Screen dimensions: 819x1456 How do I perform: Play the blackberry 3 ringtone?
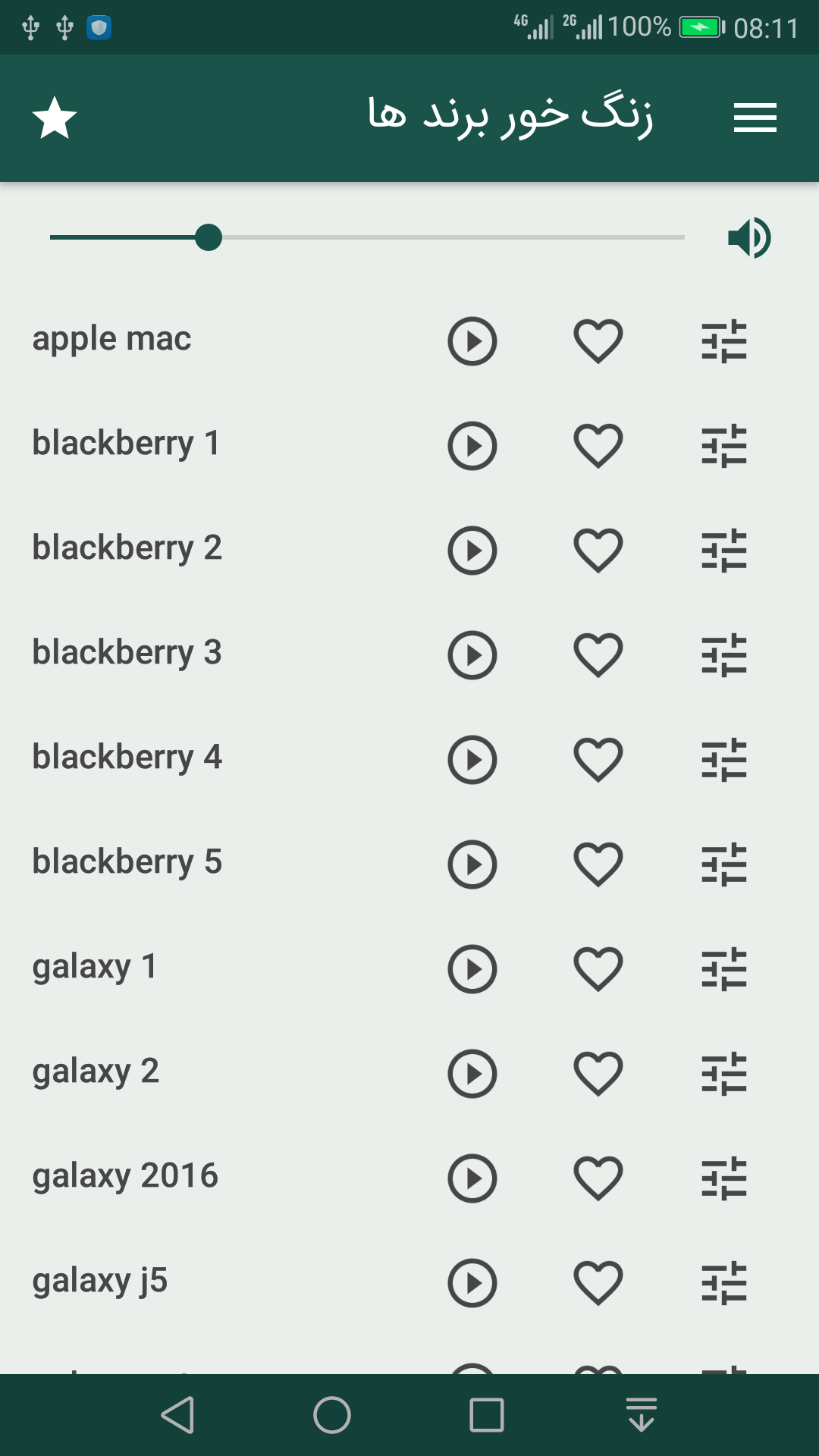472,655
